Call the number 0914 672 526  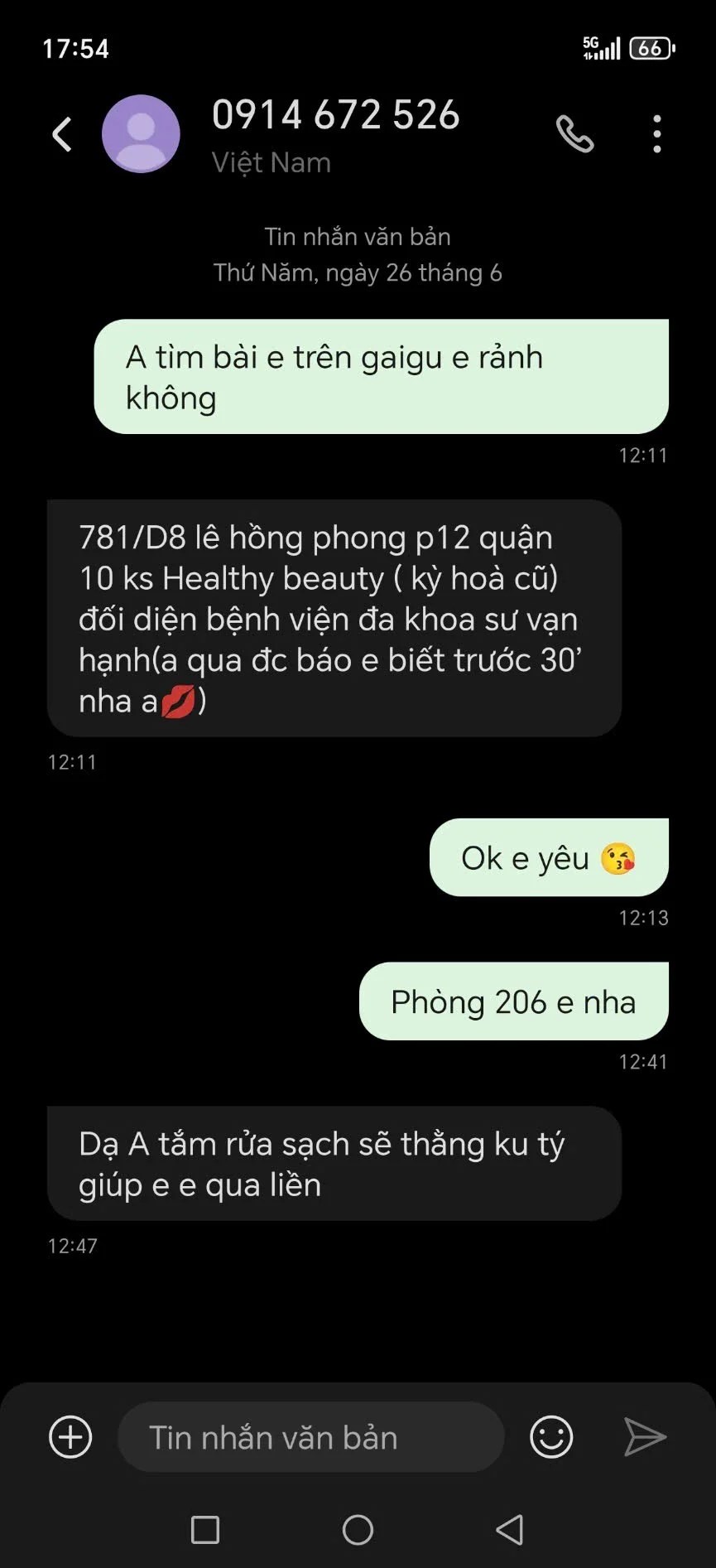(x=574, y=134)
